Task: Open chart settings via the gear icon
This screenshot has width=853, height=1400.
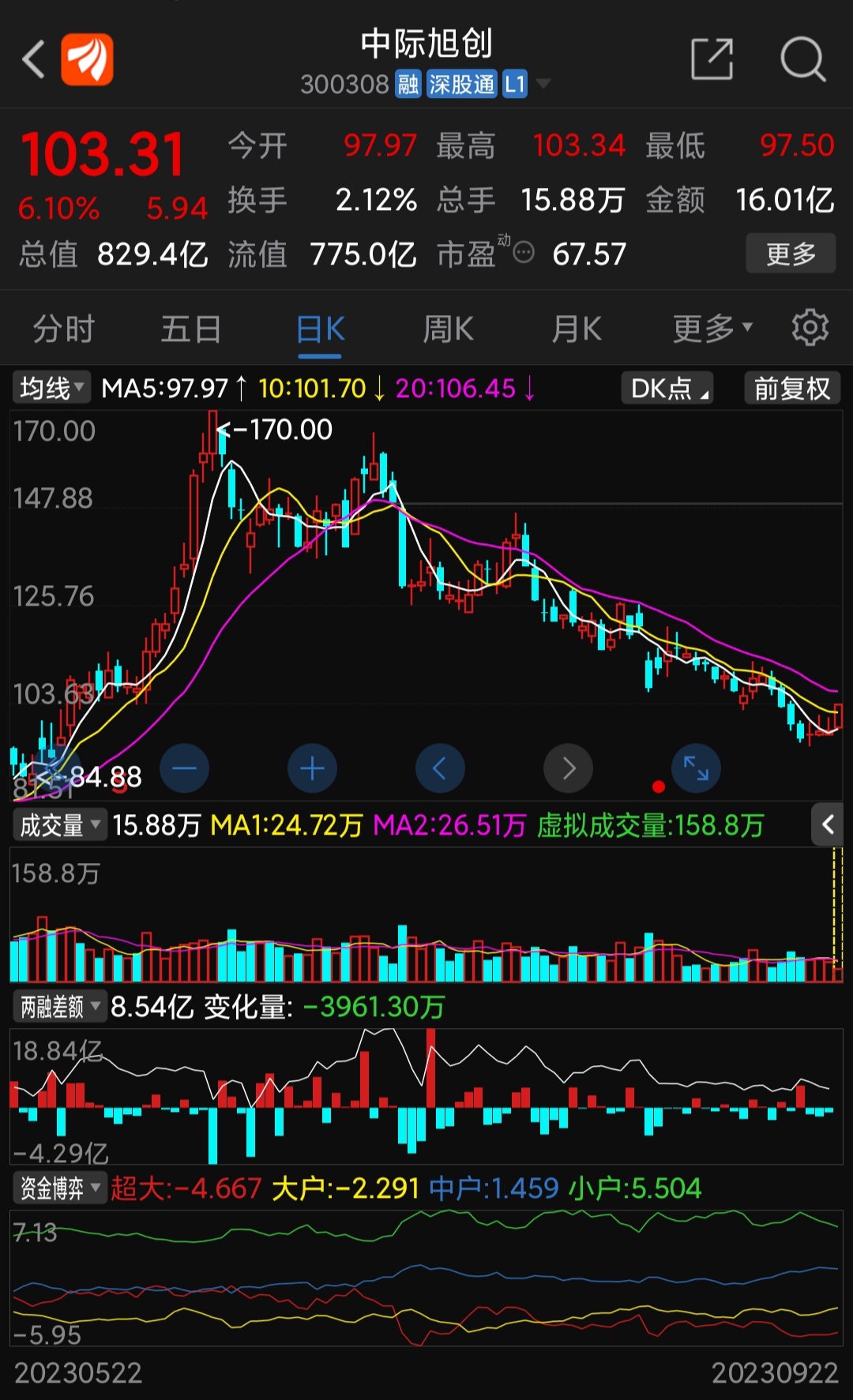Action: coord(809,328)
